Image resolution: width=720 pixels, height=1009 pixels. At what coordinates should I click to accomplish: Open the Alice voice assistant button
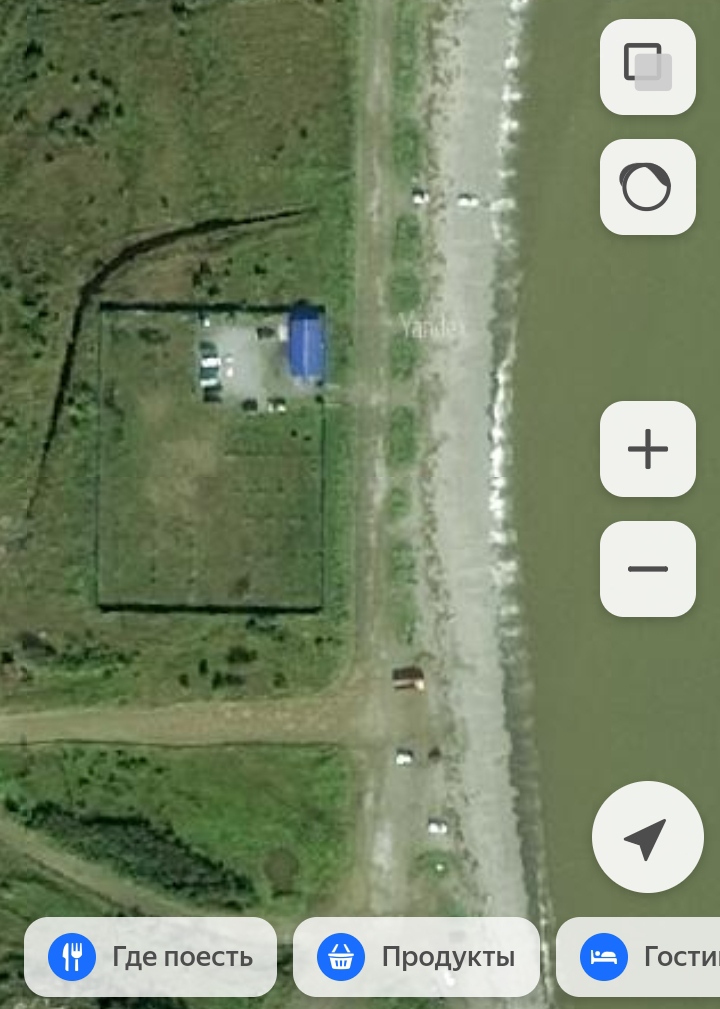647,187
